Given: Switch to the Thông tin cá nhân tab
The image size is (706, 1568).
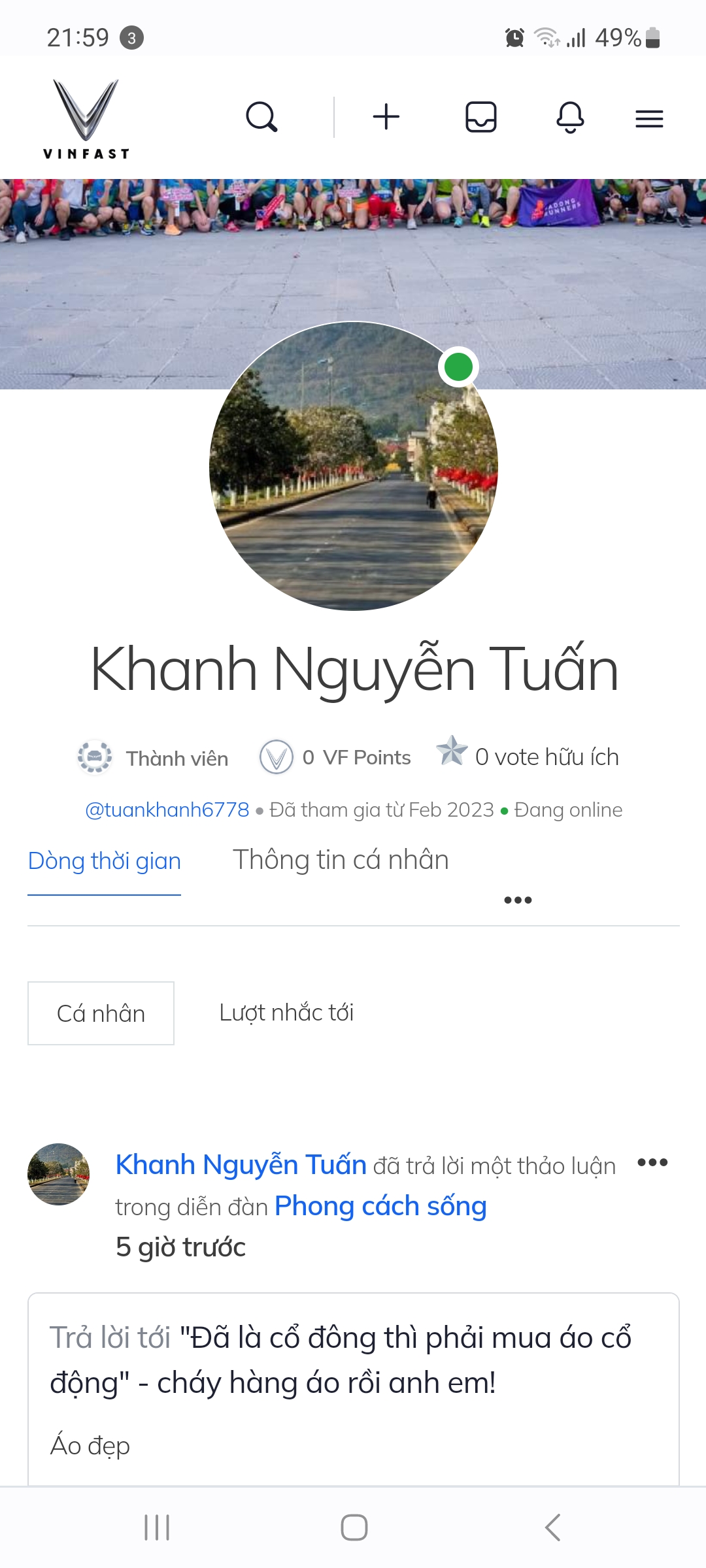Looking at the screenshot, I should [341, 859].
